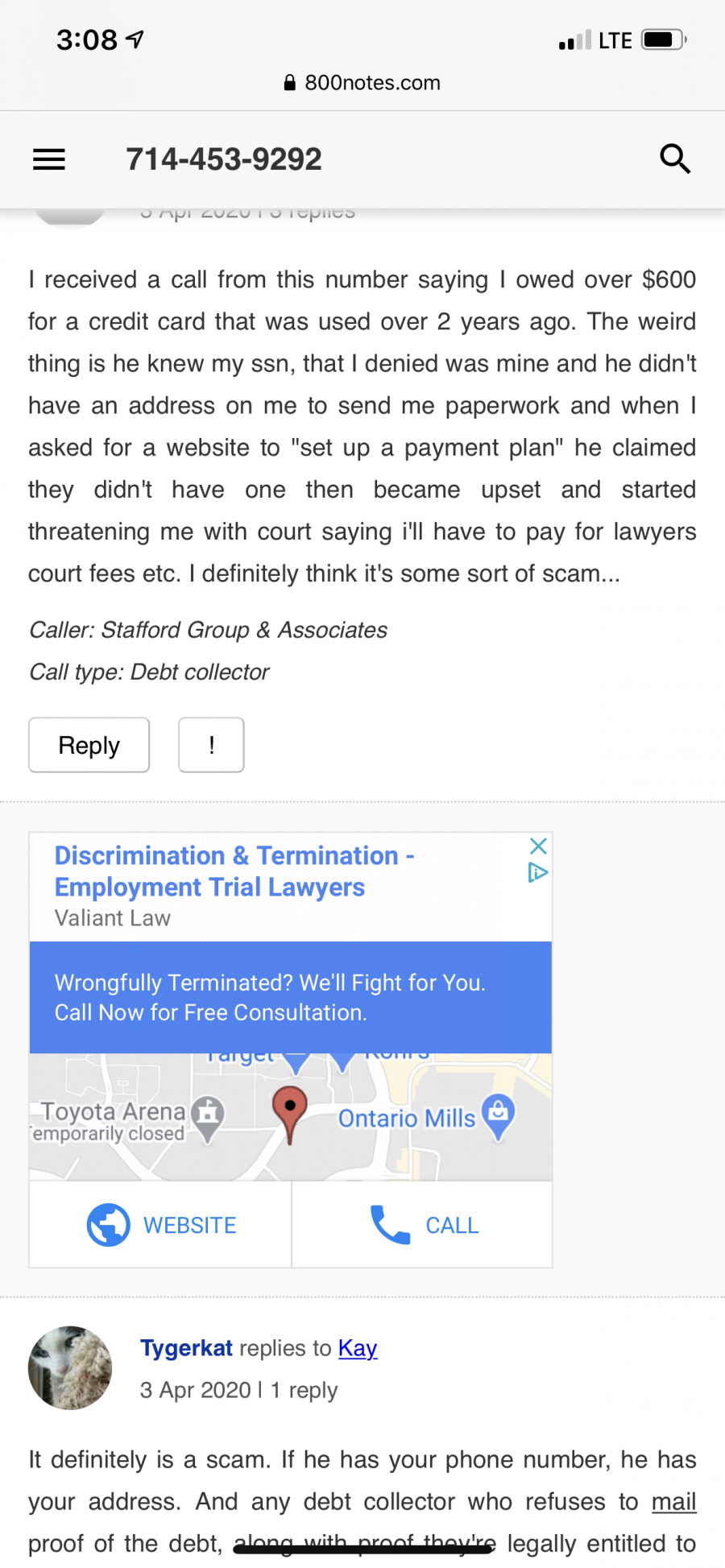This screenshot has height=1568, width=725.
Task: Open Tygerkat's profile link
Action: point(186,1348)
